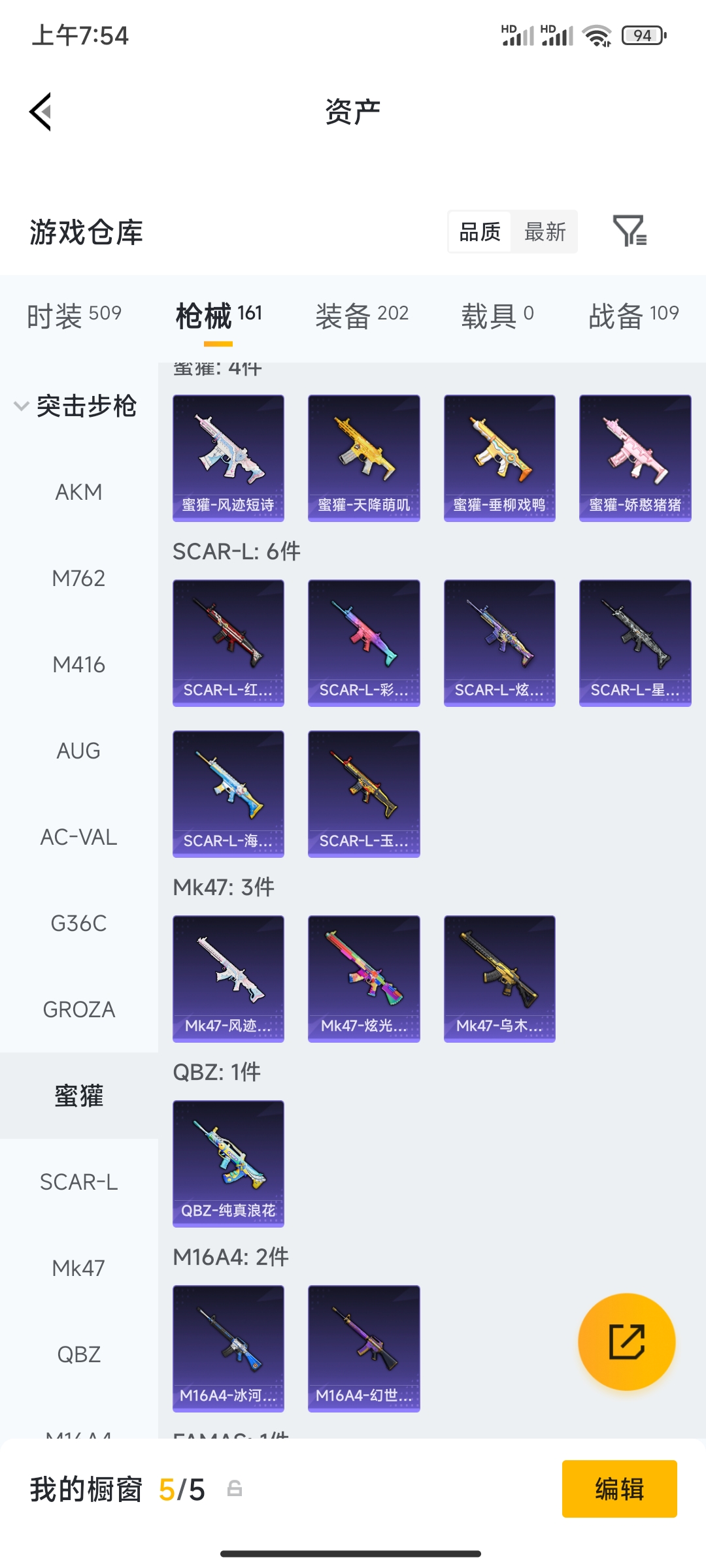Open the M16A4-冰河 skin tile
The height and width of the screenshot is (1568, 706).
pyautogui.click(x=228, y=1348)
